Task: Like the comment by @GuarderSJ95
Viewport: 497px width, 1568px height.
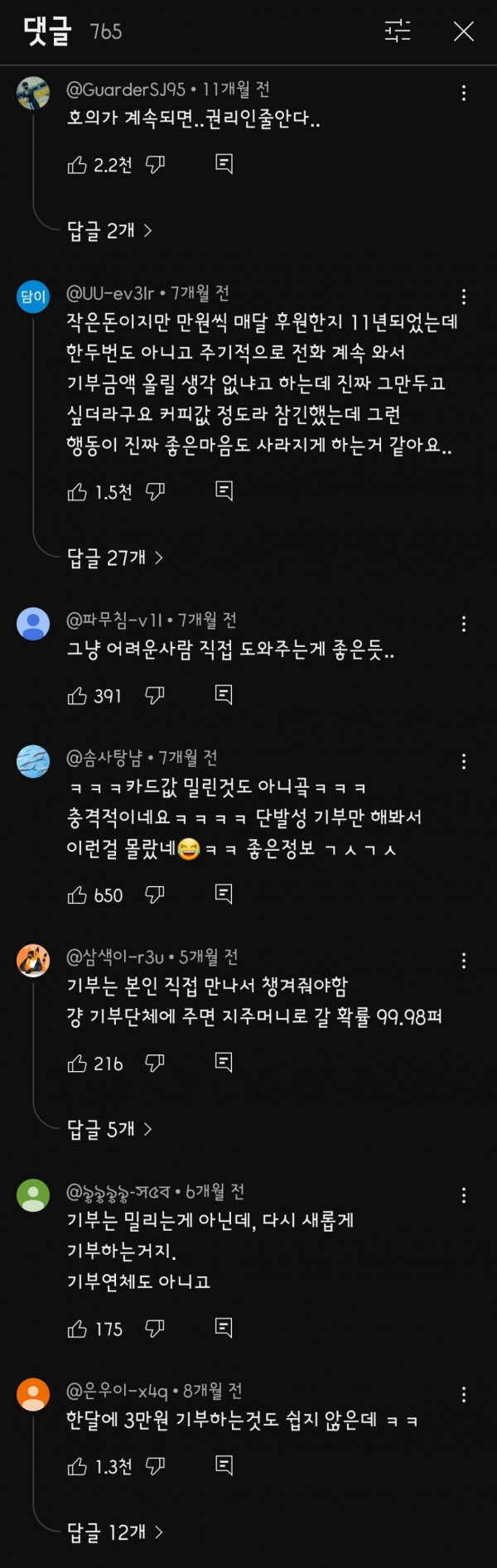Action: (77, 165)
